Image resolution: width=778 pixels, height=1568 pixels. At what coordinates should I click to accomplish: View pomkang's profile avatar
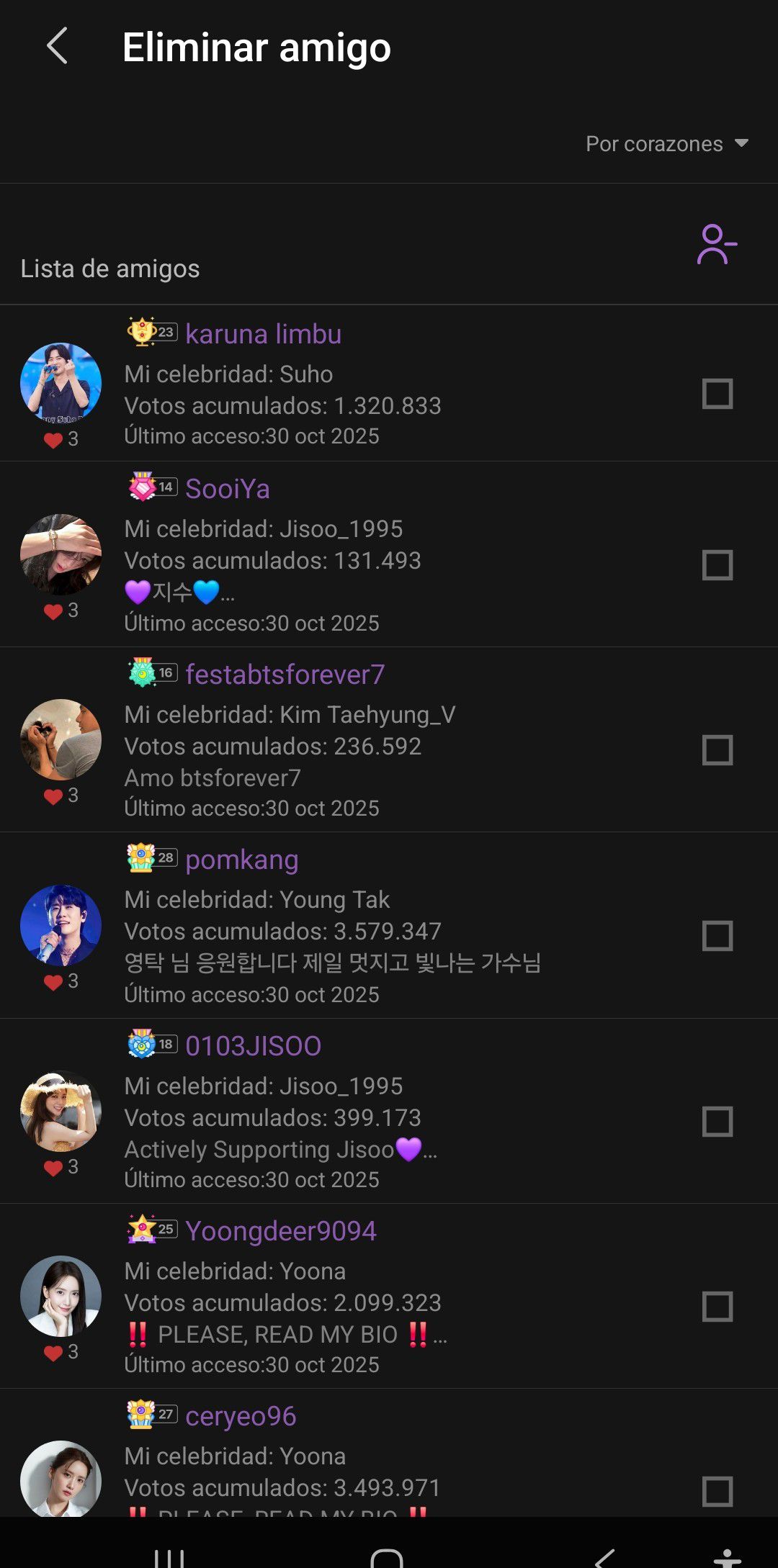(x=61, y=925)
